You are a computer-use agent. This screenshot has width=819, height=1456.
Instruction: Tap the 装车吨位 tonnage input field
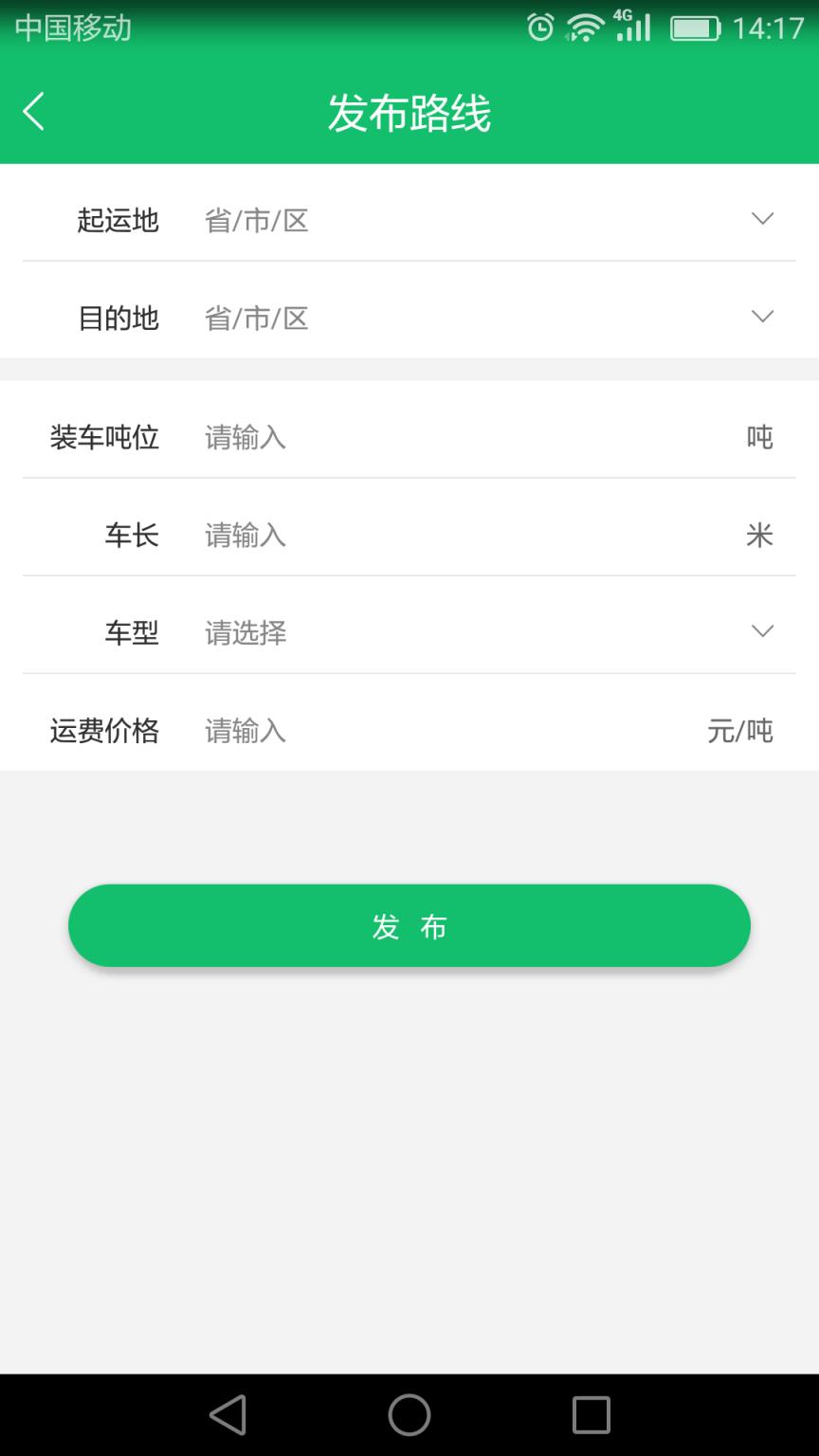379,437
